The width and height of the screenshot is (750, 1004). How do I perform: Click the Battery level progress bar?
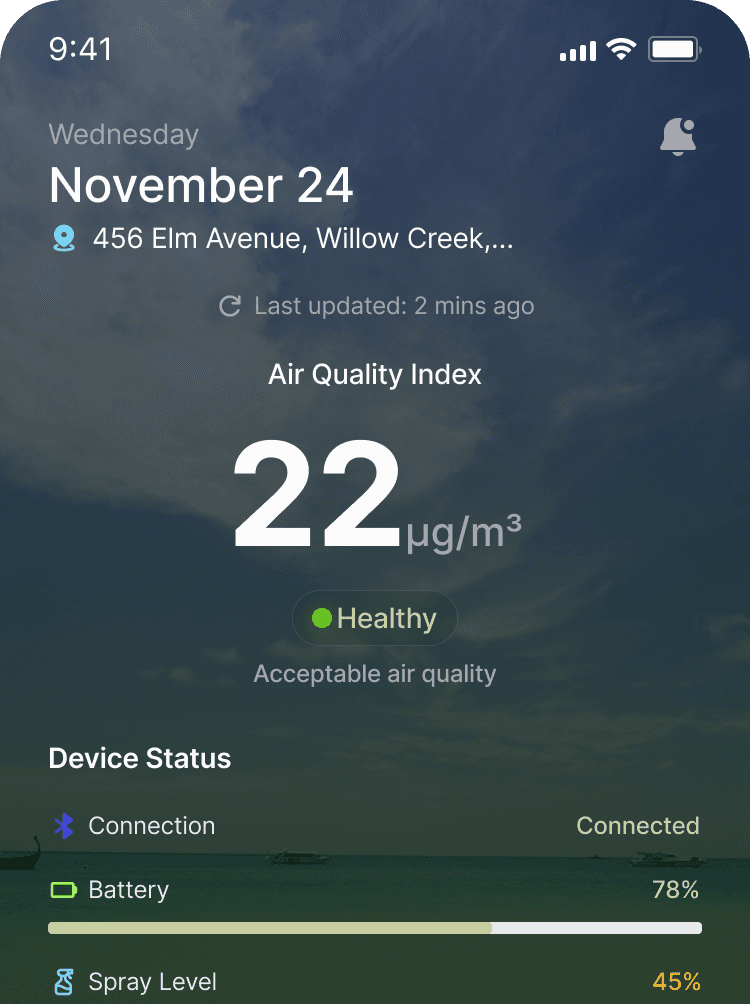click(x=374, y=927)
